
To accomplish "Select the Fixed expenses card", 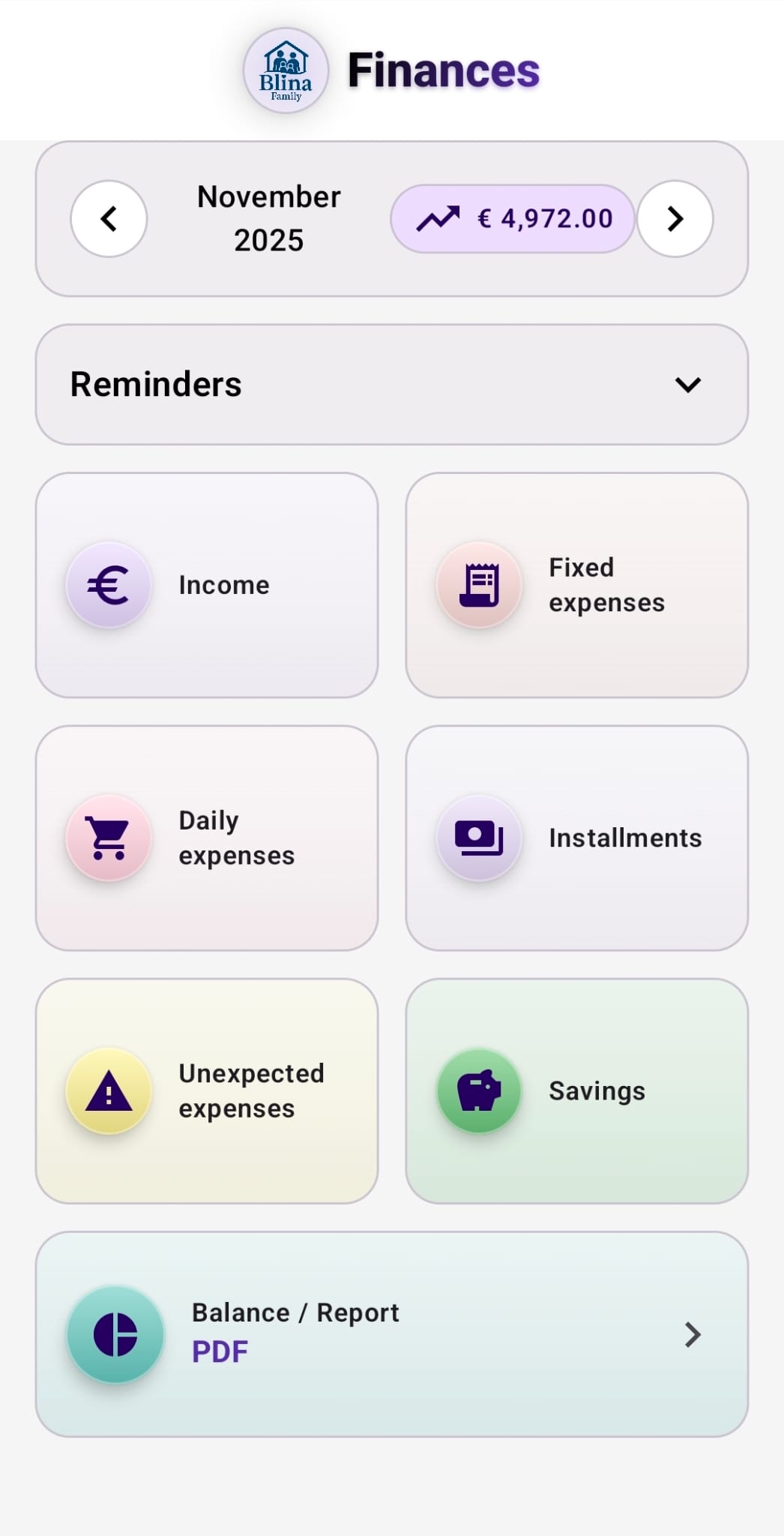I will [x=577, y=584].
